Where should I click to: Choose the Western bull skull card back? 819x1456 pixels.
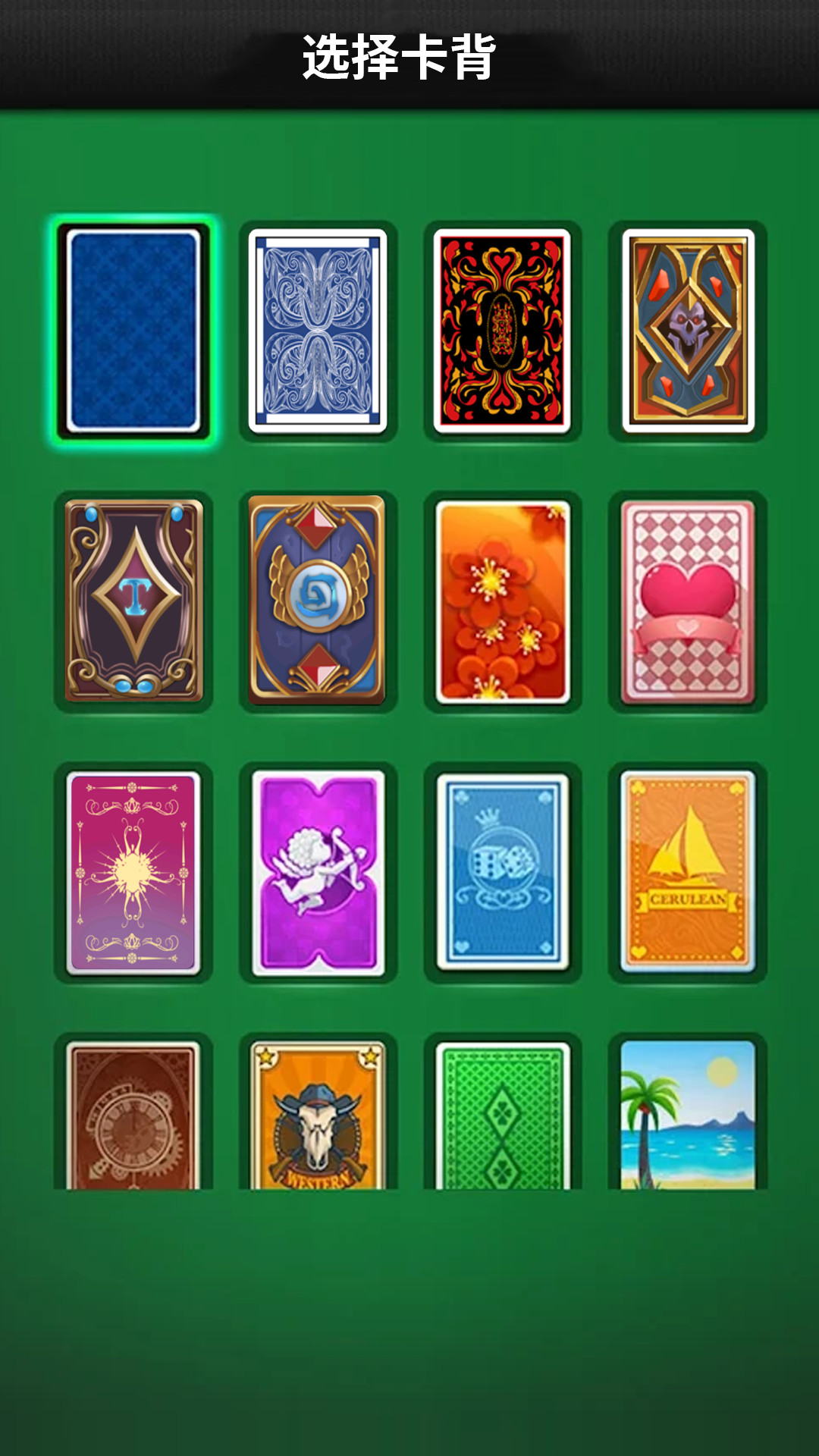click(x=318, y=1115)
